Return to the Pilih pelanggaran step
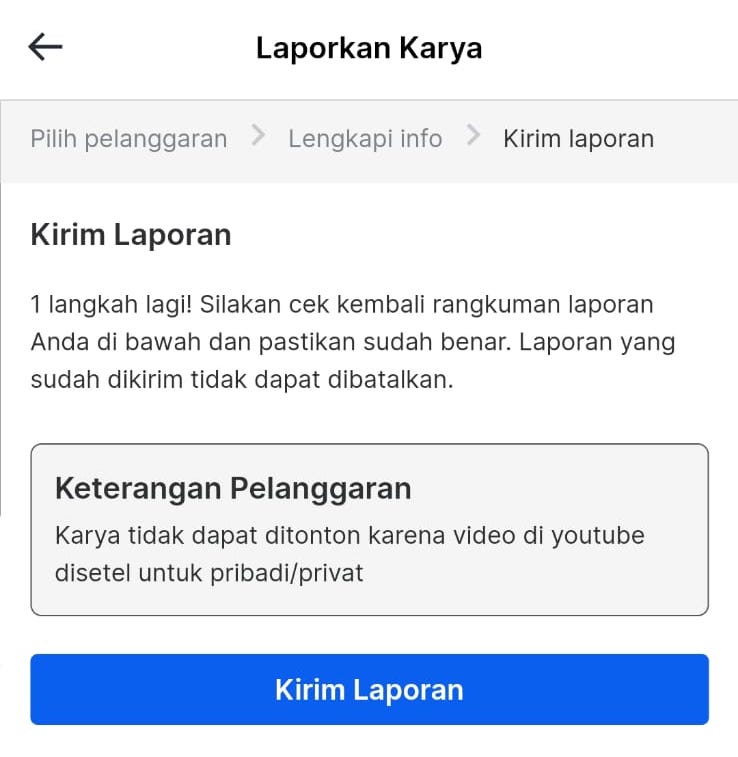The width and height of the screenshot is (738, 757). tap(129, 138)
